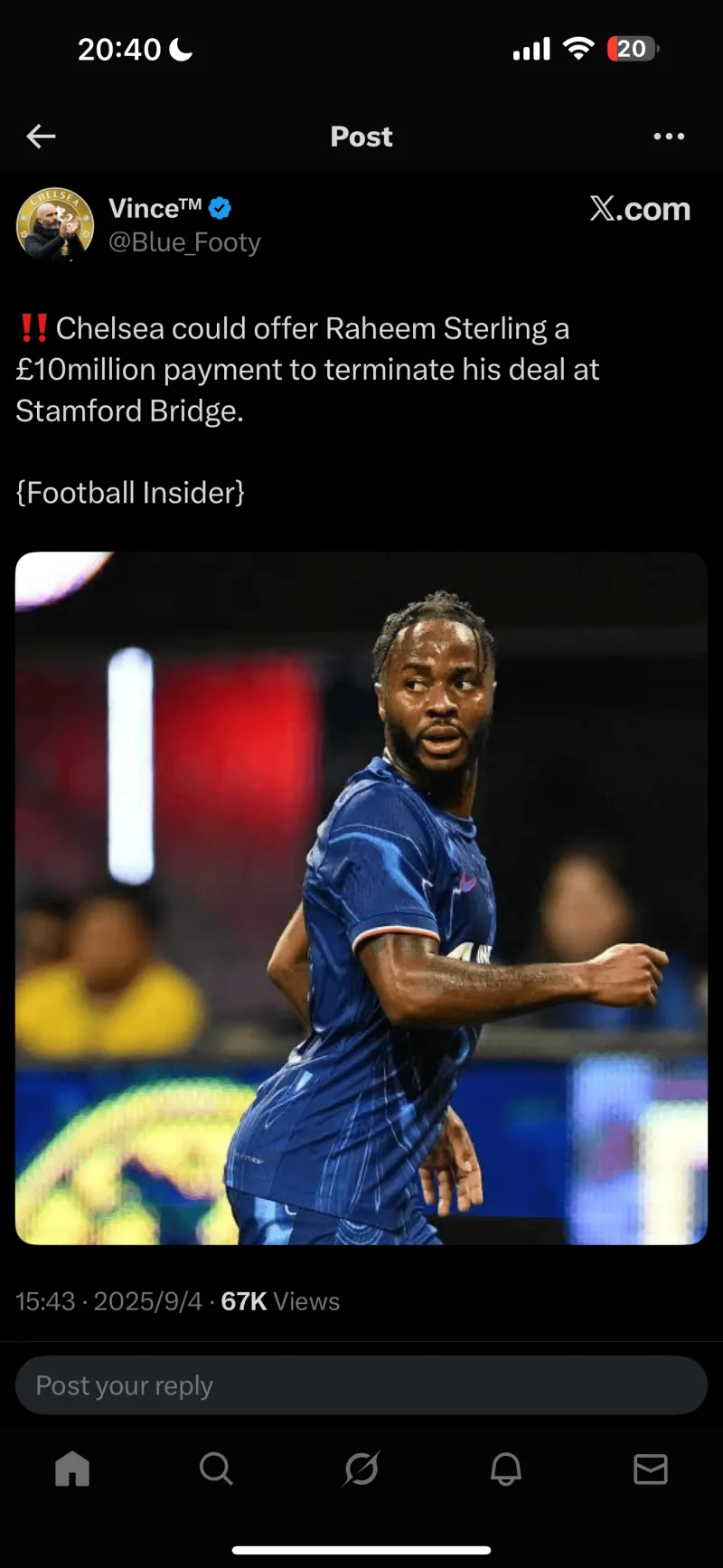Open the Notifications bell tab
Screen dimensions: 723x1568
pyautogui.click(x=506, y=1469)
